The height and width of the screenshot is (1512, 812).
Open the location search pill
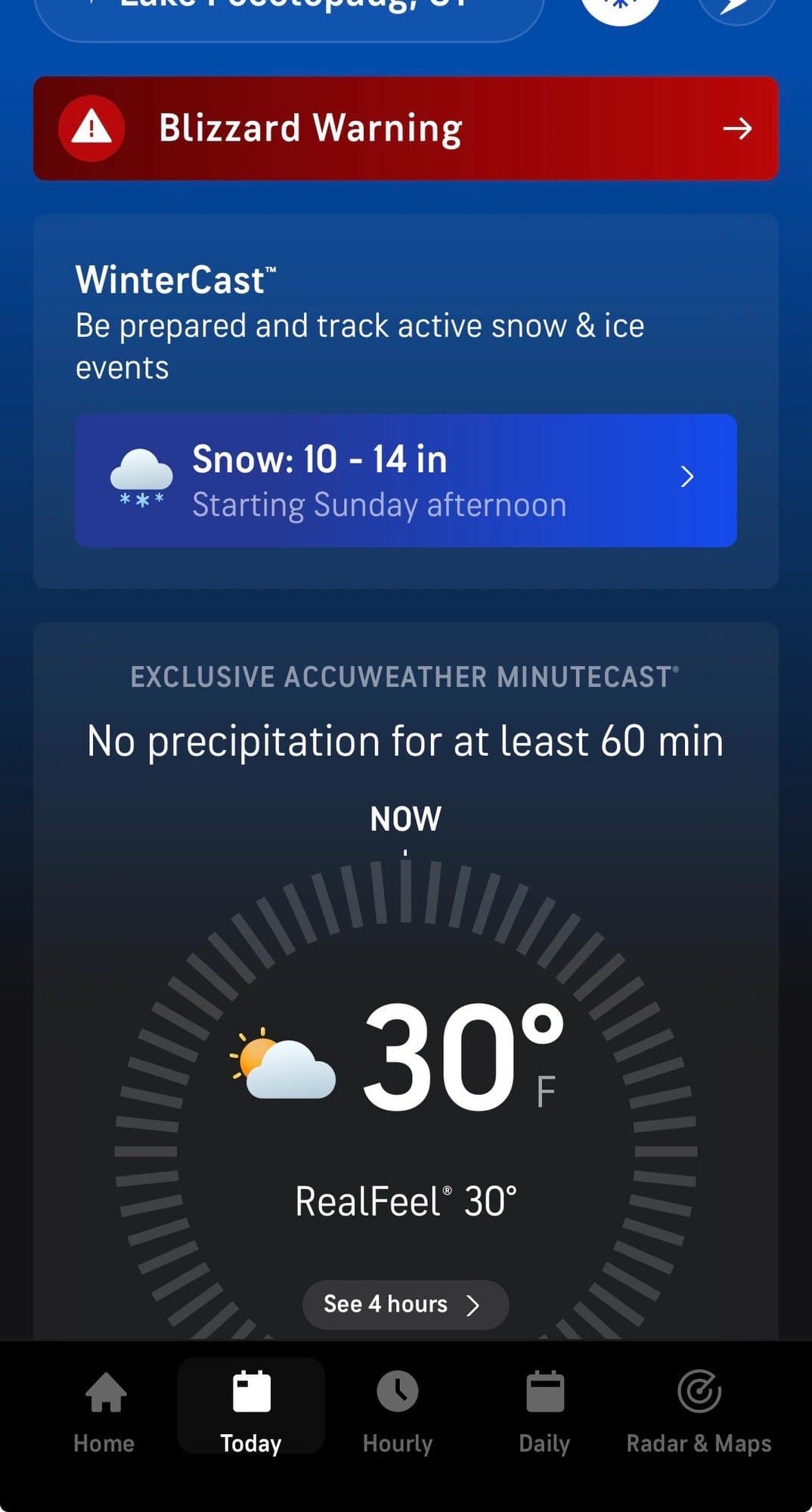289,11
